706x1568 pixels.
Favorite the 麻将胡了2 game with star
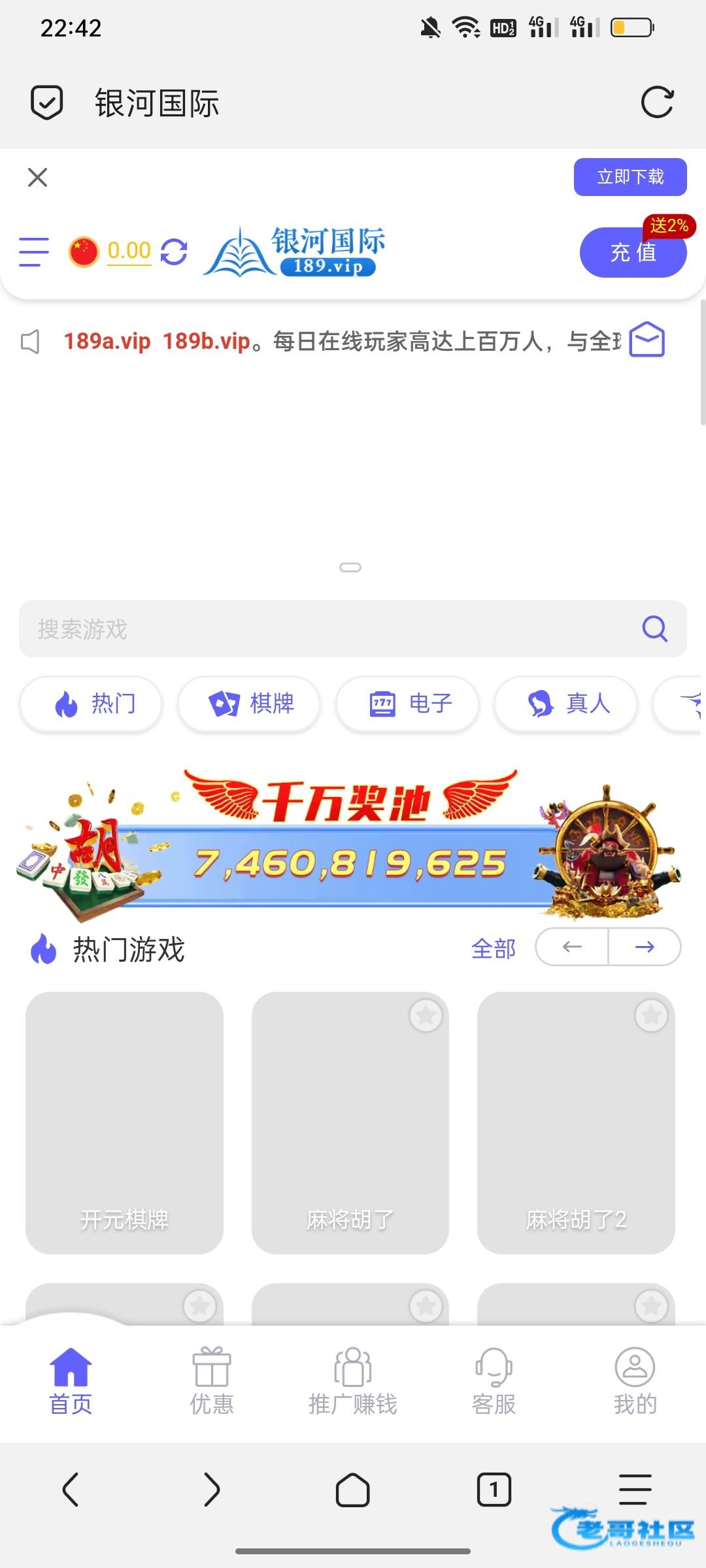pyautogui.click(x=651, y=1015)
